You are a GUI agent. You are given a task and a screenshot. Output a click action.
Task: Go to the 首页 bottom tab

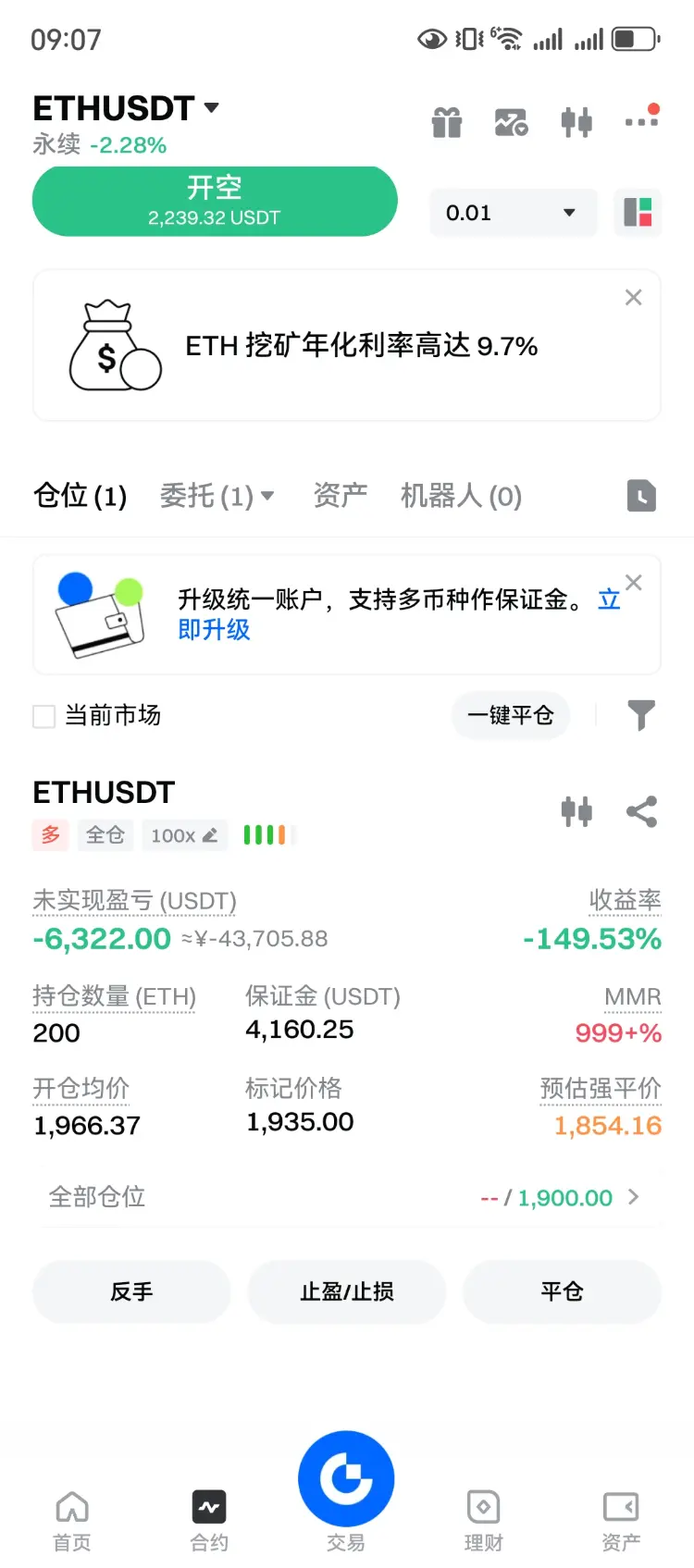pyautogui.click(x=72, y=1520)
